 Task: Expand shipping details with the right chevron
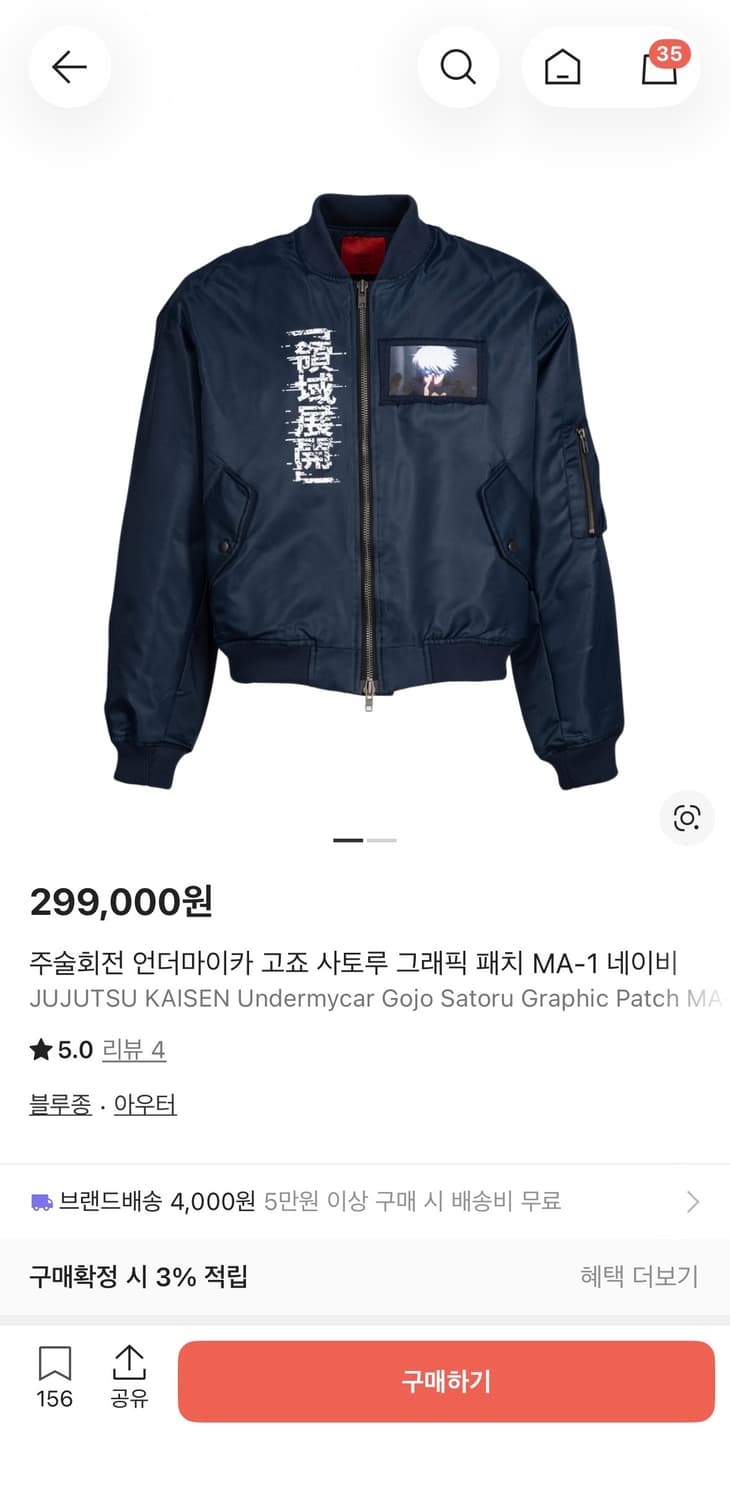tap(700, 1199)
